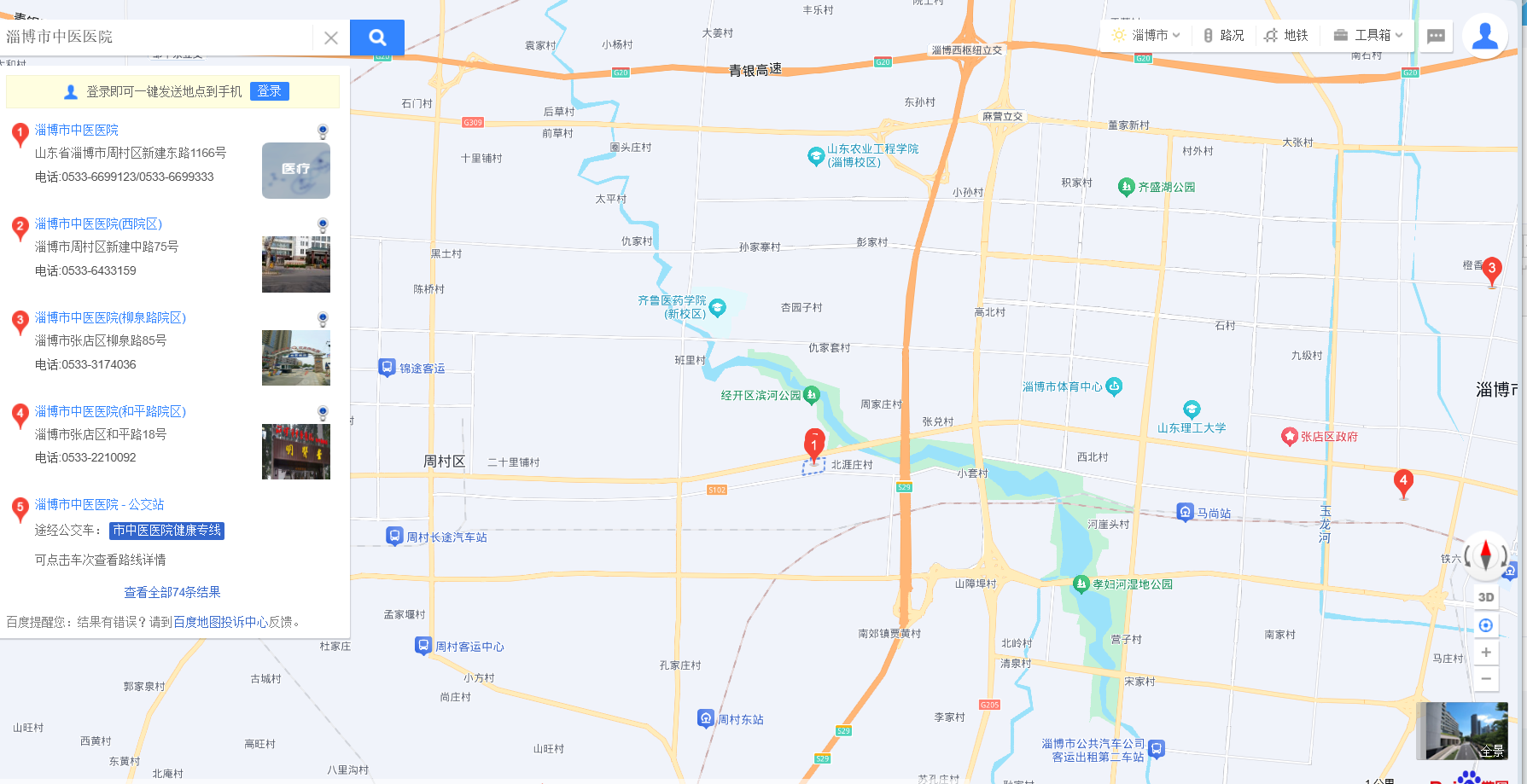Expand the 工具箱 toolbox menu
The image size is (1527, 784).
tap(1368, 35)
